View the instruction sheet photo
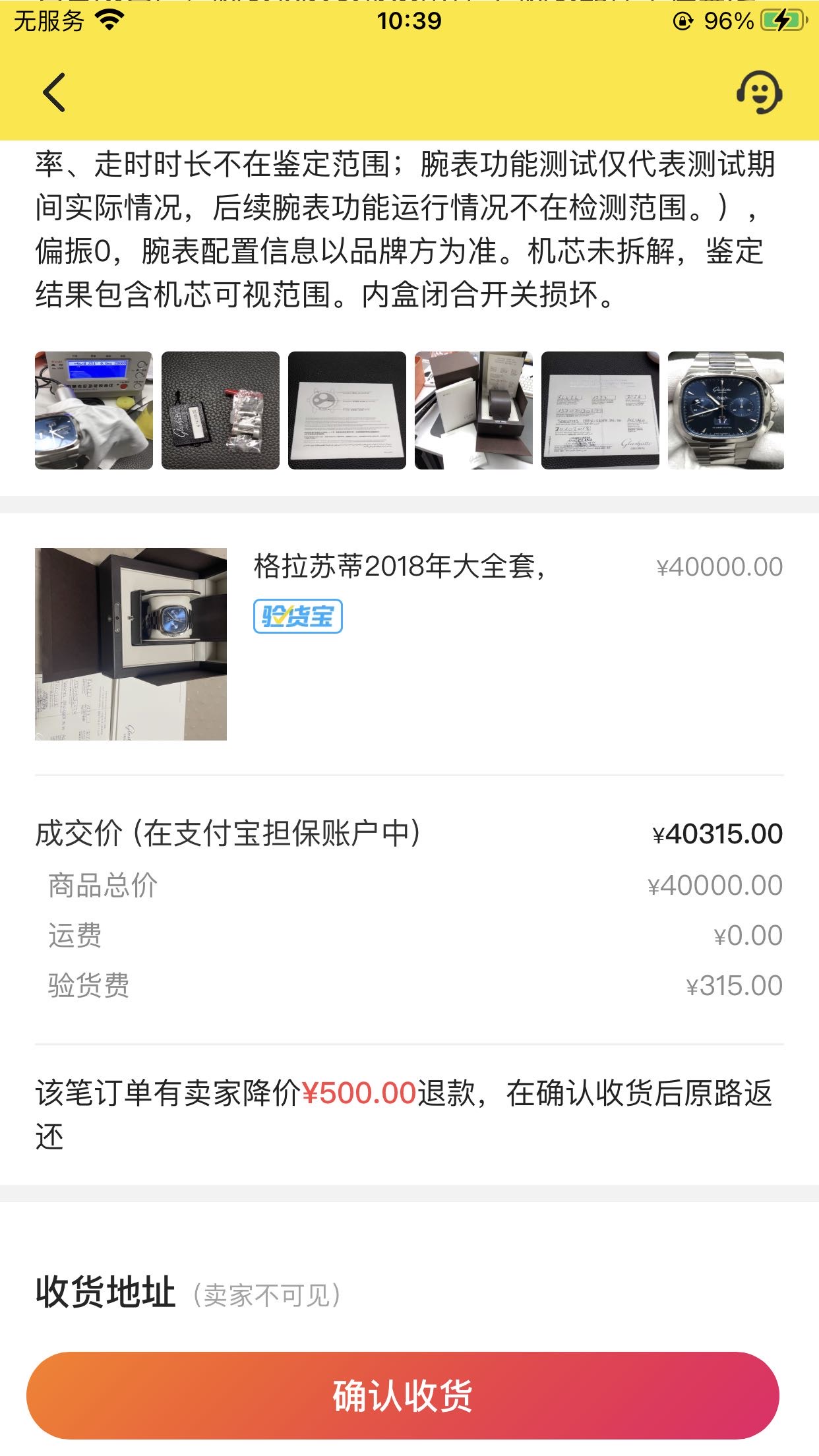Image resolution: width=819 pixels, height=1456 pixels. [x=347, y=410]
